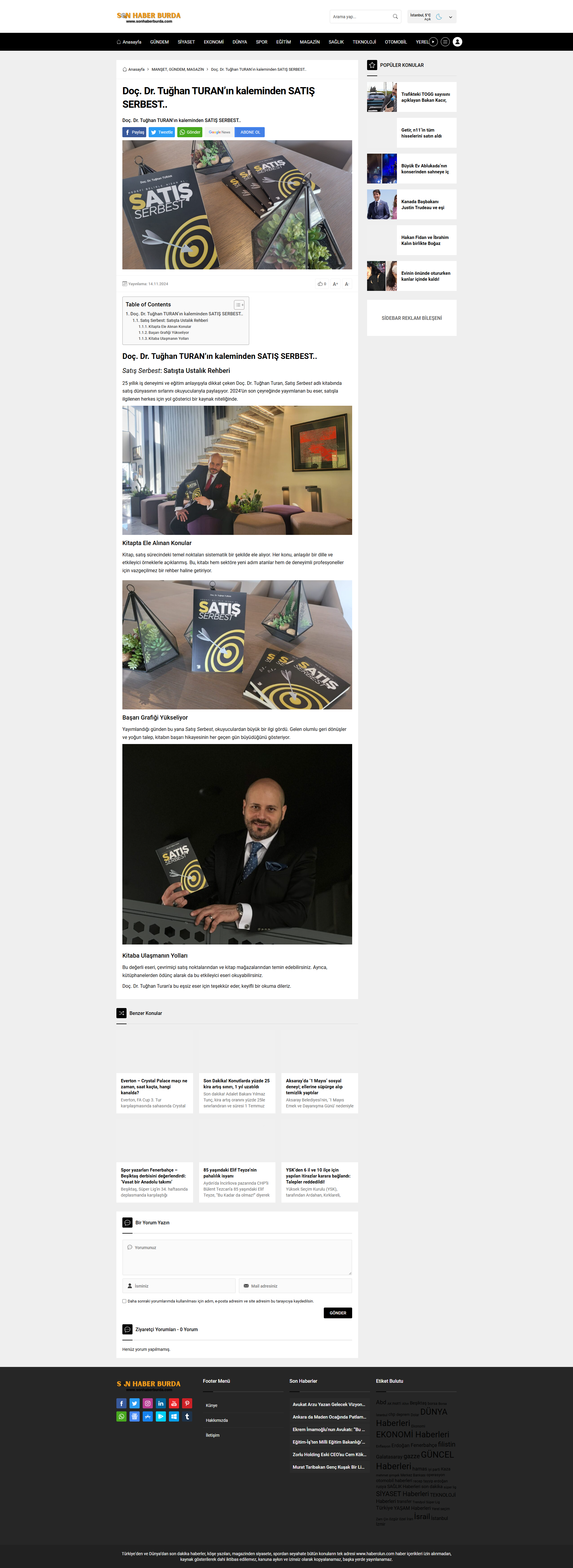Click the Instagram icon in the footer
This screenshot has width=573, height=1568.
[x=148, y=1403]
